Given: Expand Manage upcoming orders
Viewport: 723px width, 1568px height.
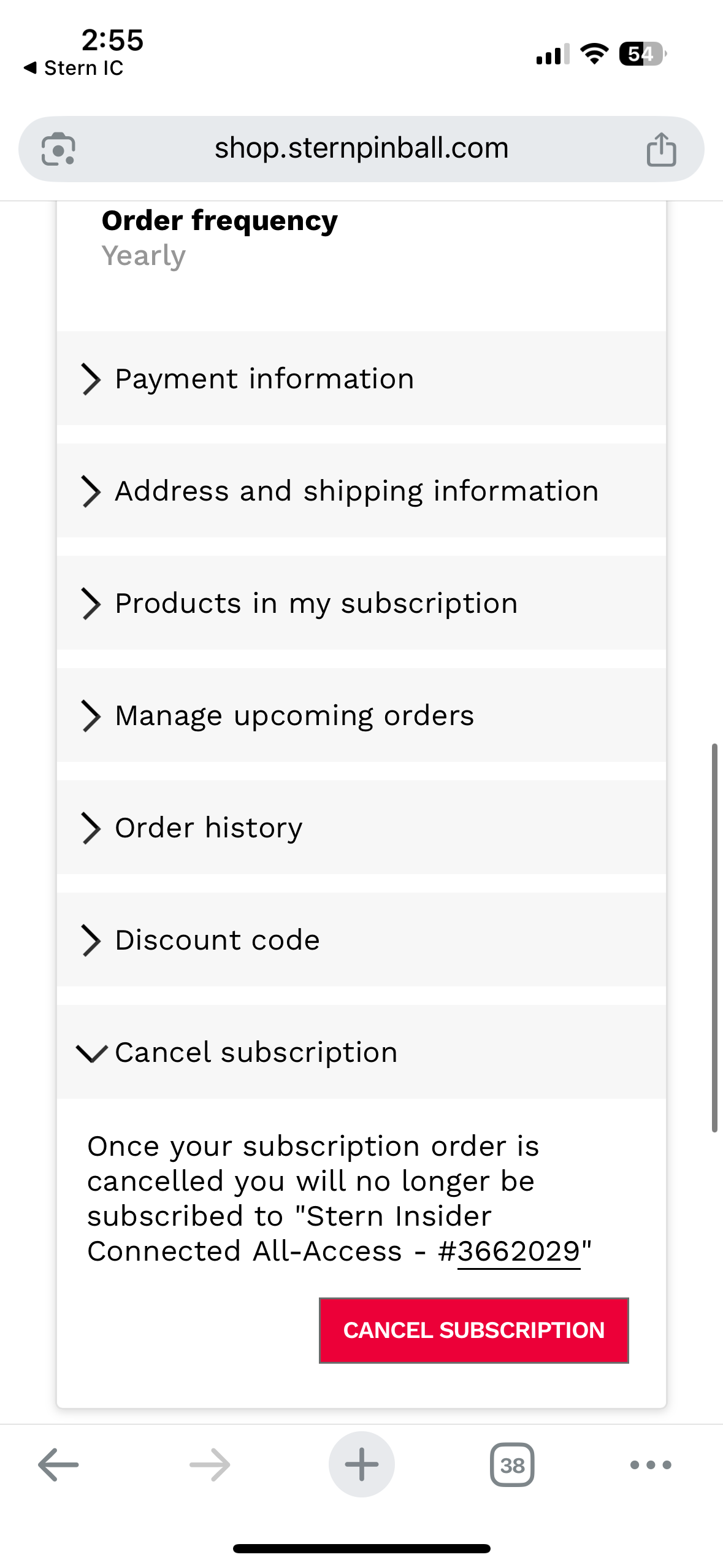Looking at the screenshot, I should tap(361, 715).
